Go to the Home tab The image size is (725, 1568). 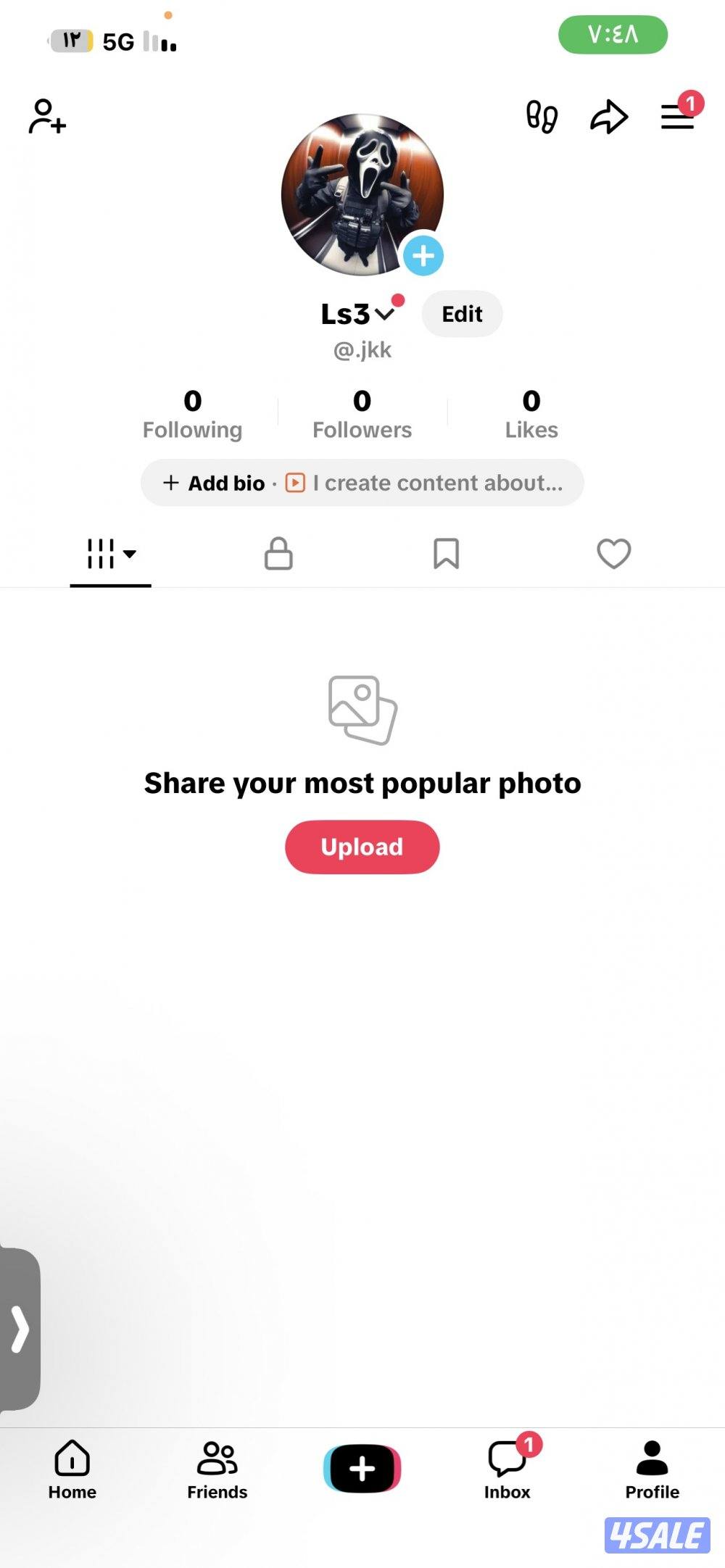(x=72, y=1469)
